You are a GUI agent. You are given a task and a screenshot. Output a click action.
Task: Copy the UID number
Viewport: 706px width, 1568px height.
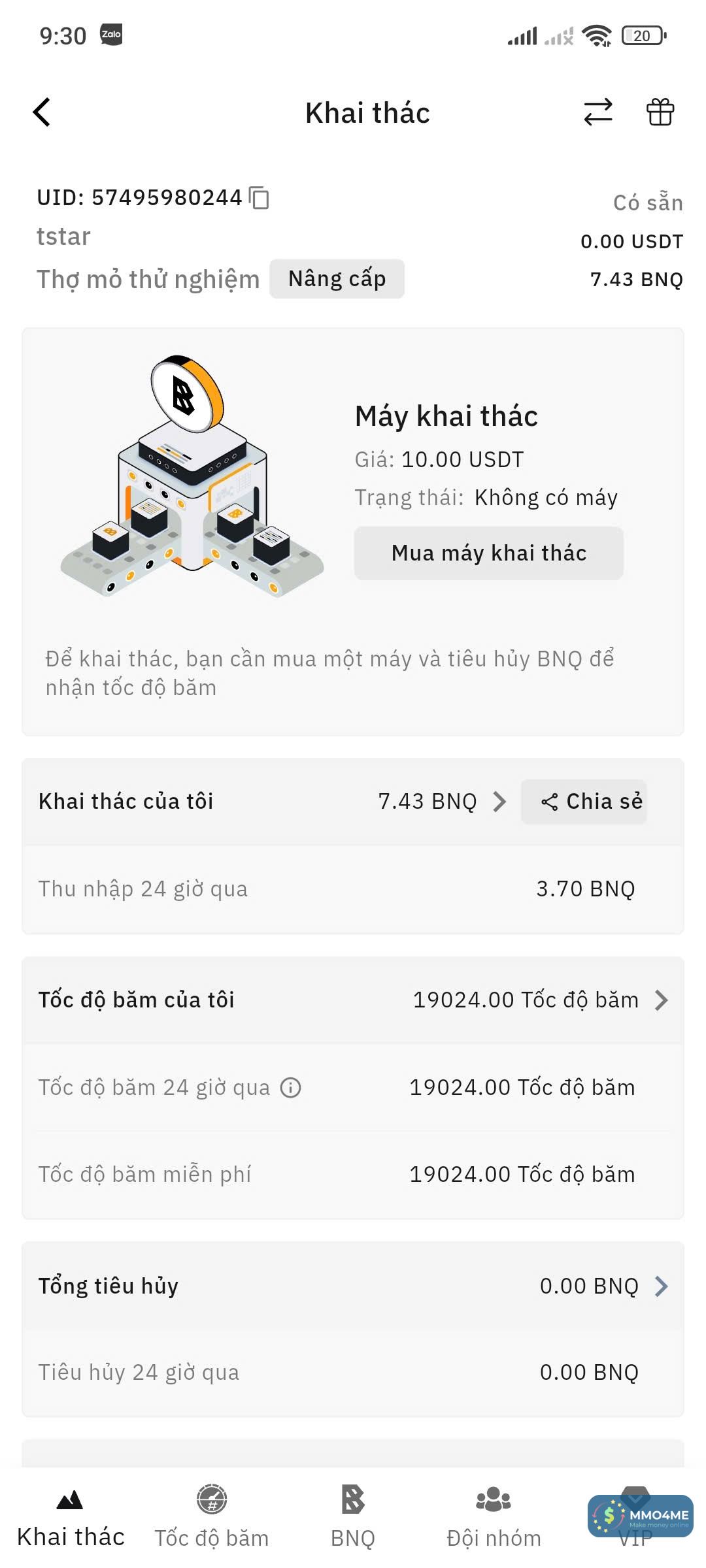point(260,197)
